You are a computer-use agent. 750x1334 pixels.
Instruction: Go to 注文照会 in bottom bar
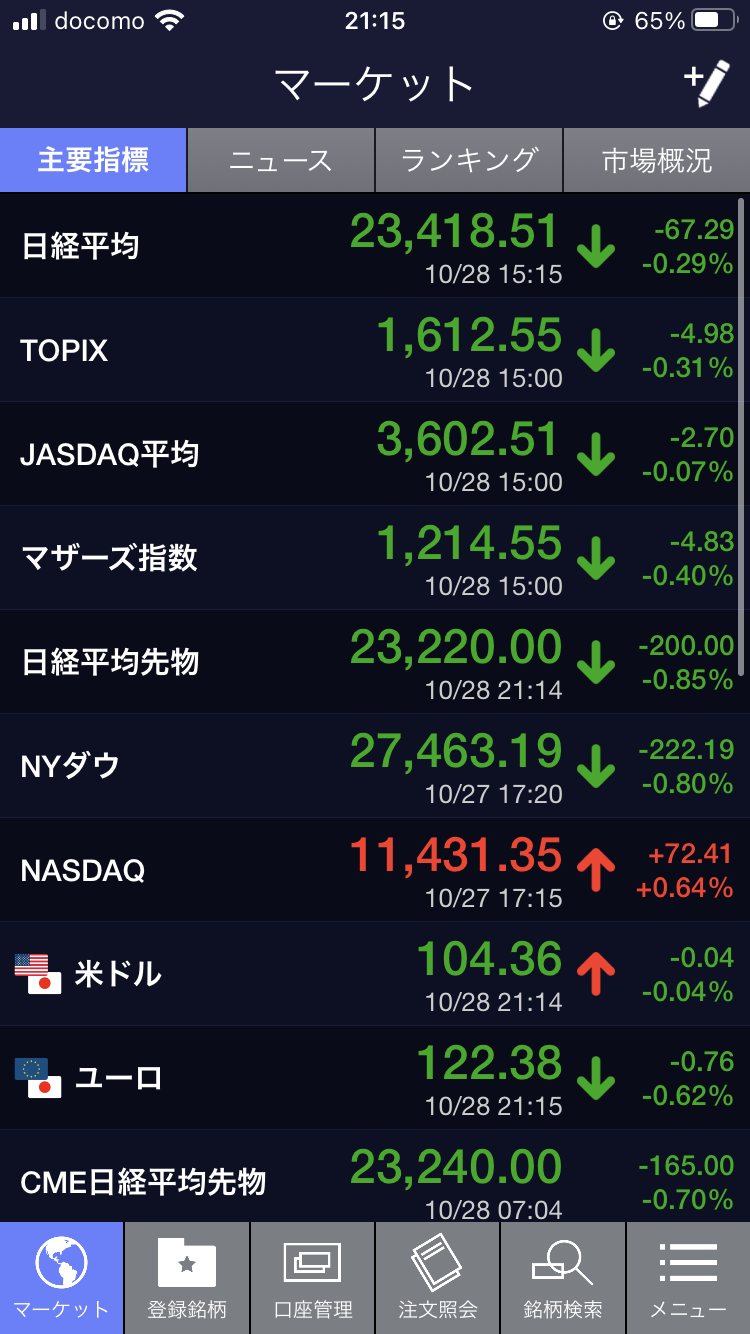click(x=438, y=1278)
